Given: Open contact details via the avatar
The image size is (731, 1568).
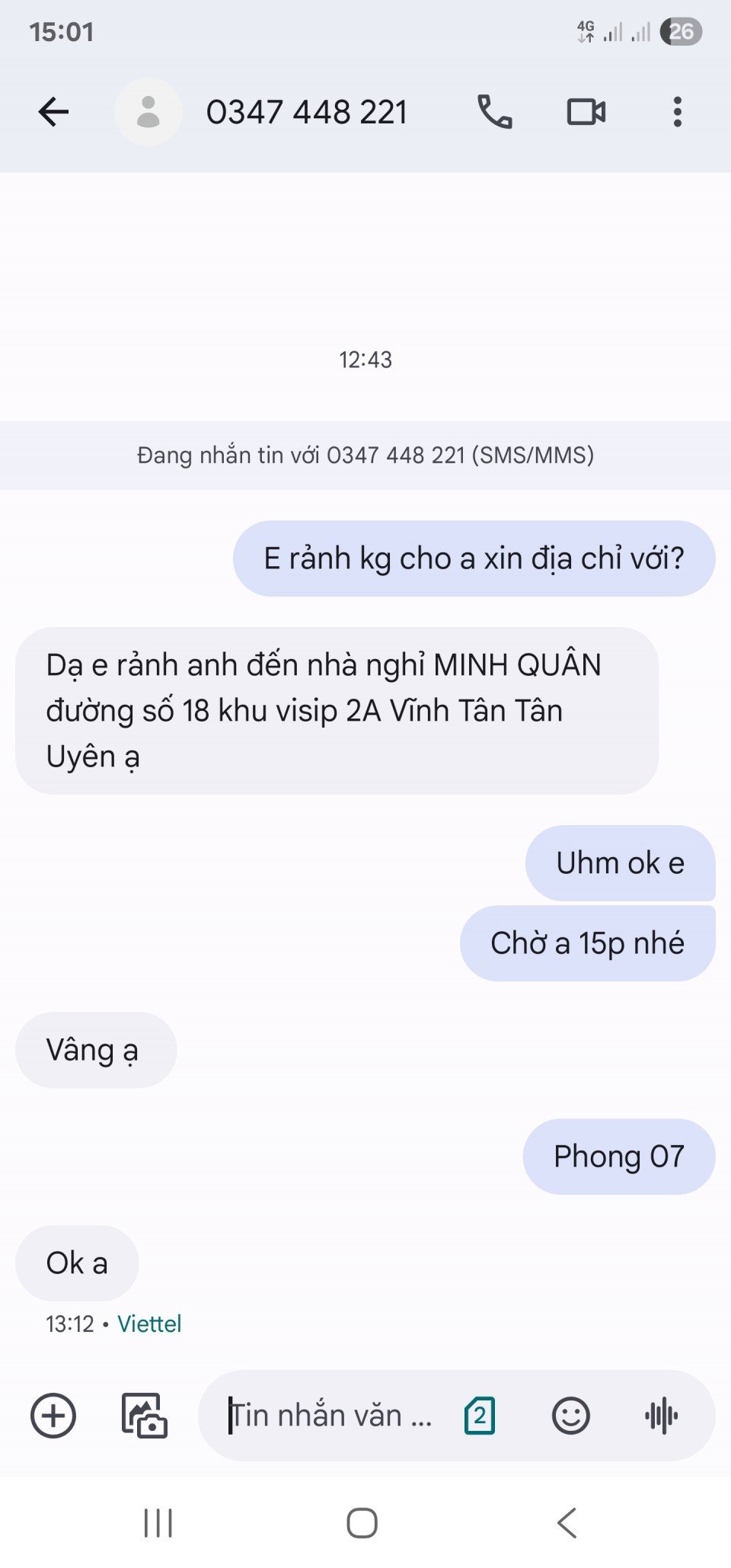Looking at the screenshot, I should click(148, 112).
